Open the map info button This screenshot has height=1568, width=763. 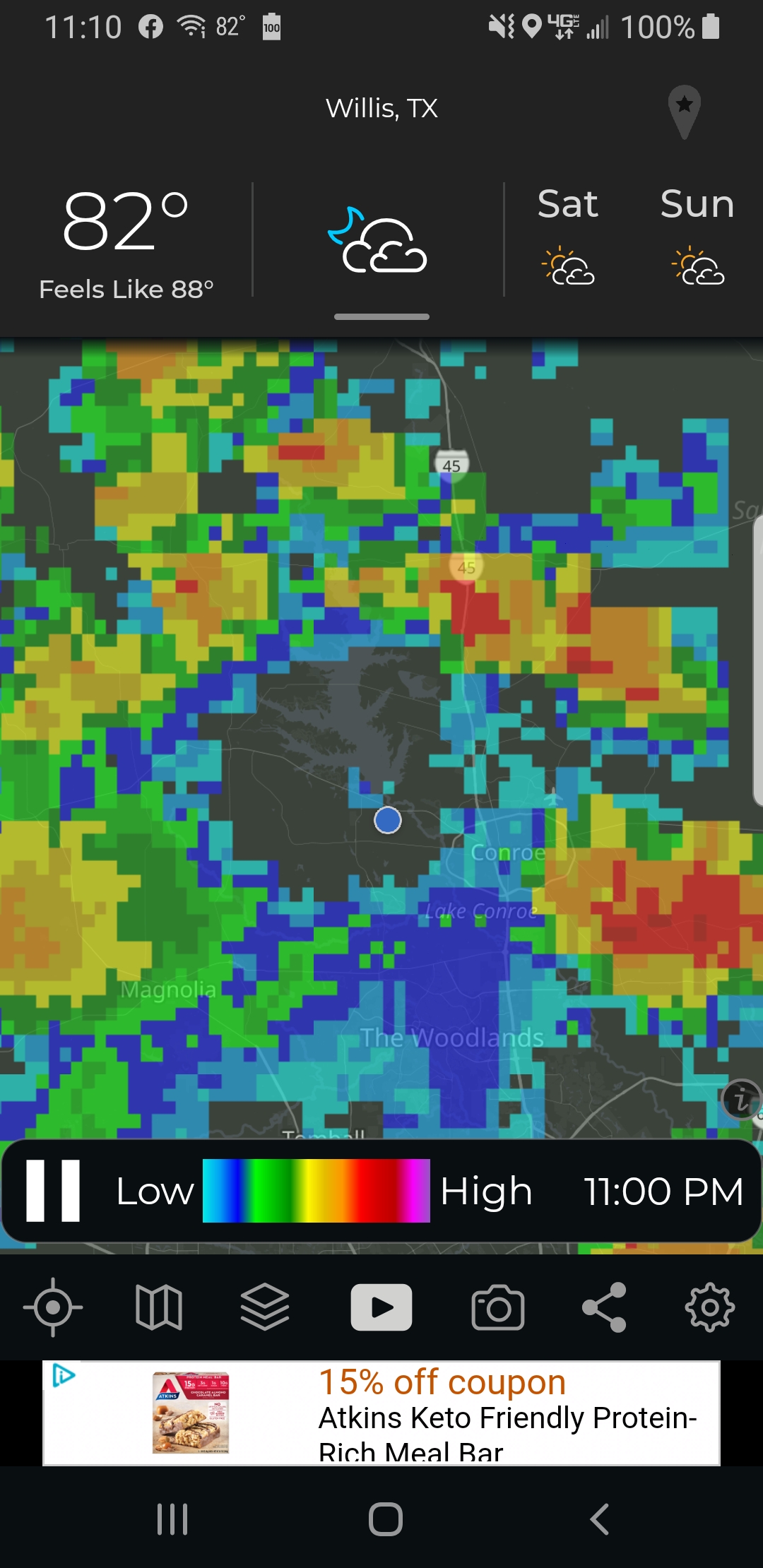click(740, 1099)
